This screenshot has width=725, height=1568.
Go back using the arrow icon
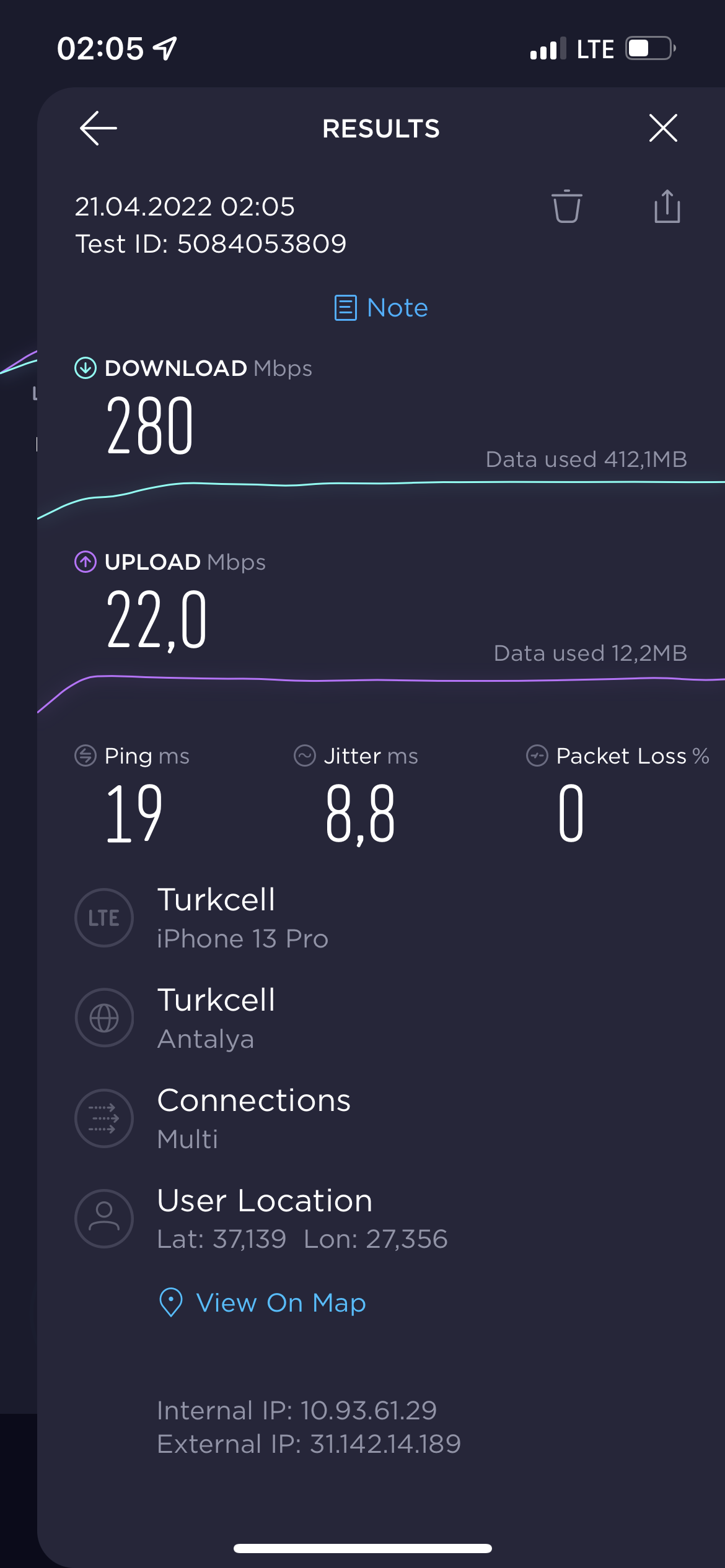[x=99, y=128]
